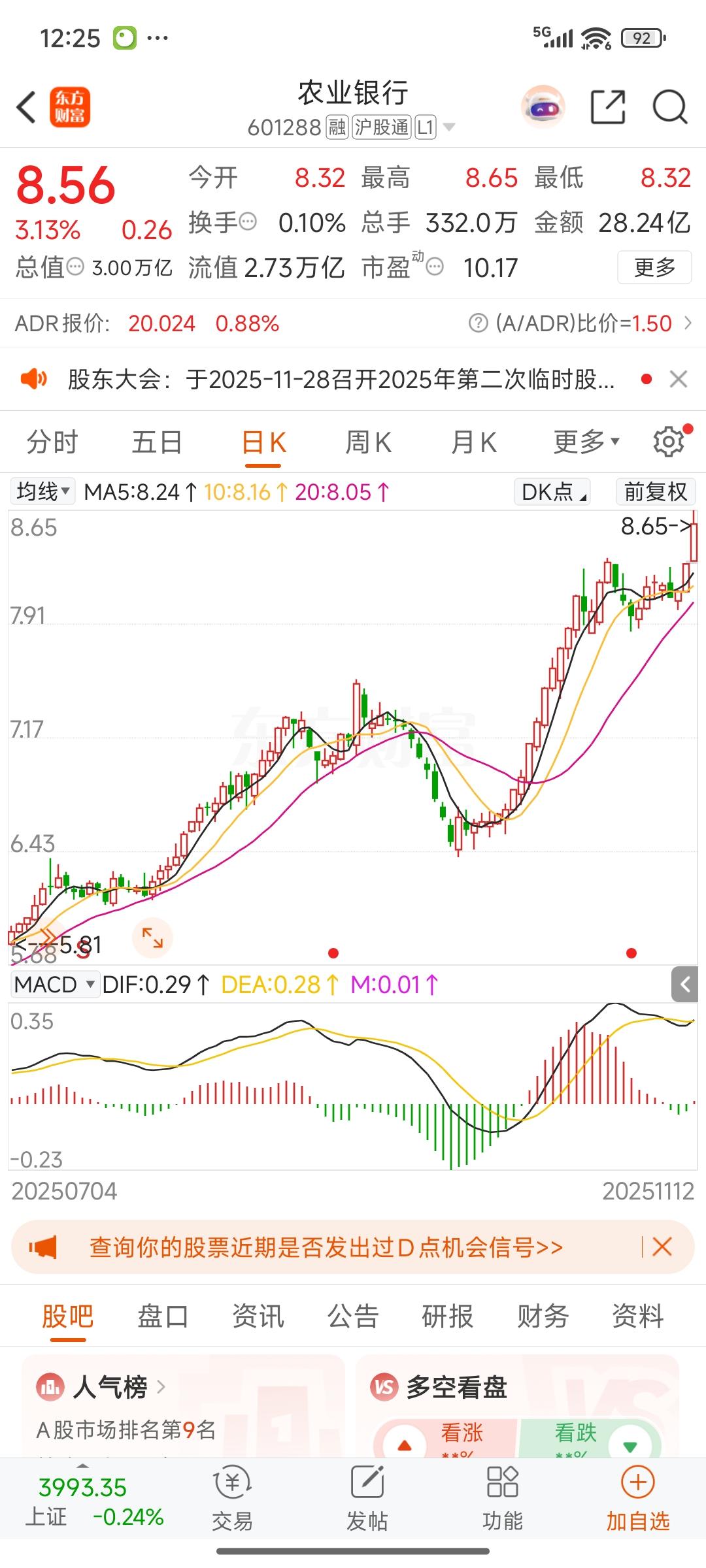Switch to the 周K chart tab
This screenshot has height=1568, width=706.
[x=368, y=441]
